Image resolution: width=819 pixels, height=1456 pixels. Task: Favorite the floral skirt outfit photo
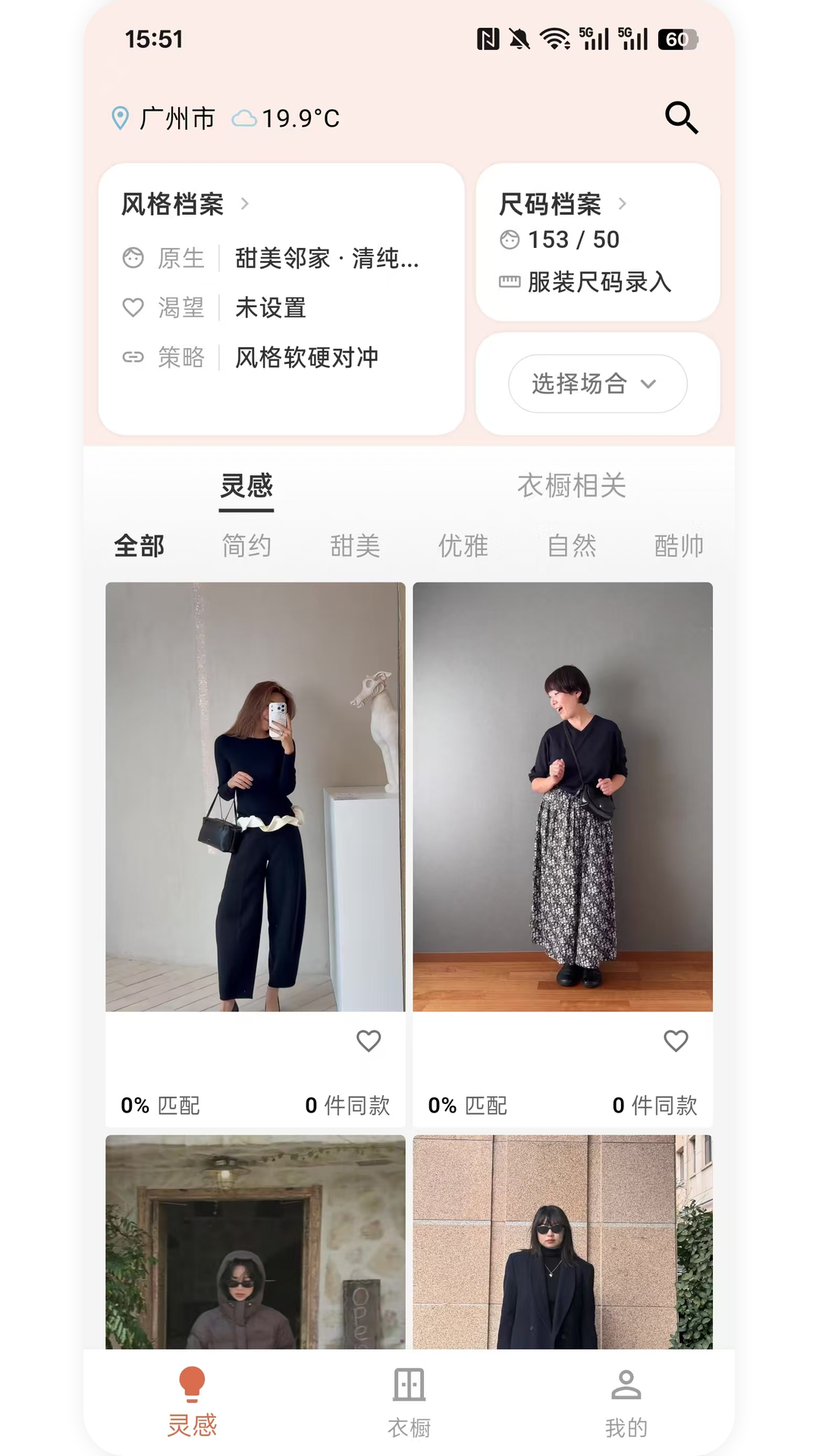click(676, 1041)
